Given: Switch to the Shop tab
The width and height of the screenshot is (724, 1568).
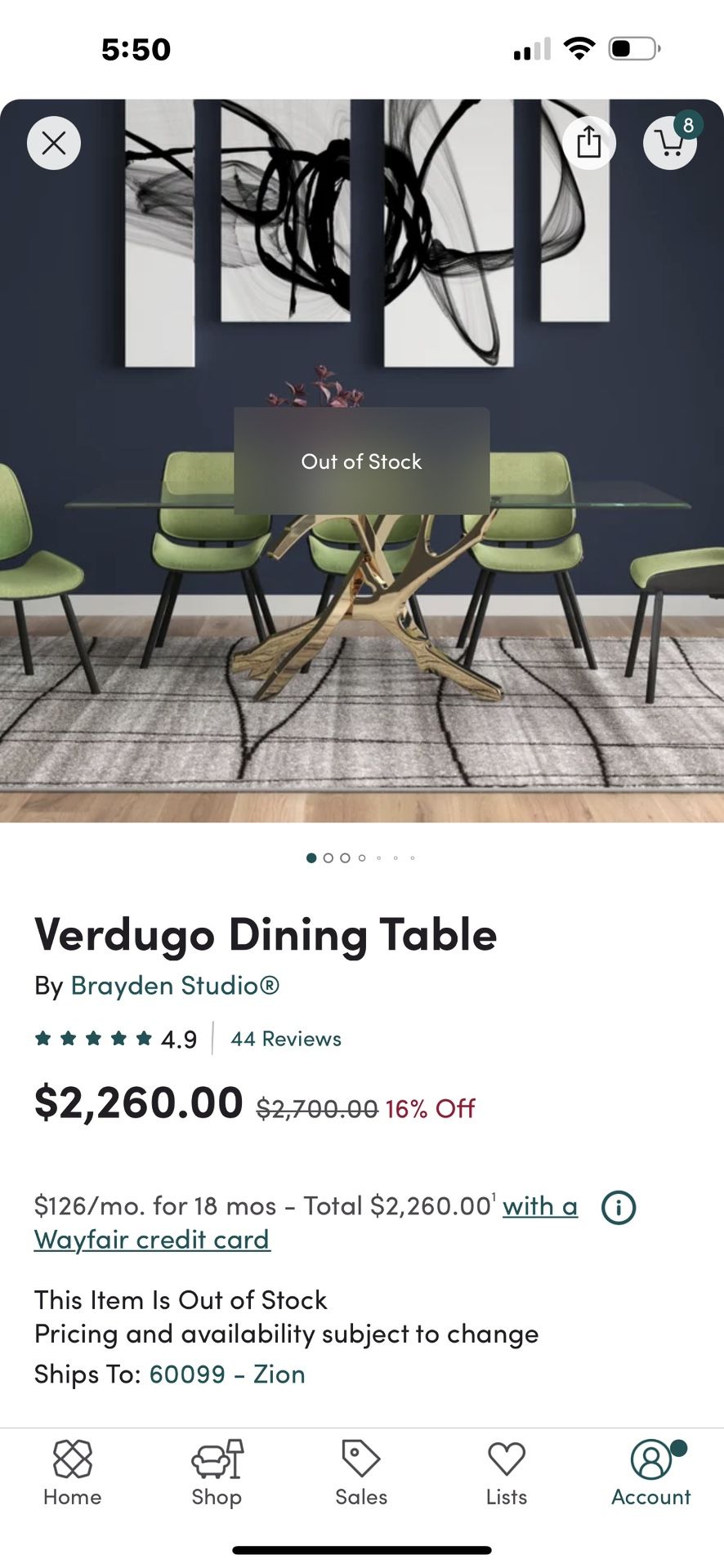Looking at the screenshot, I should (217, 1473).
